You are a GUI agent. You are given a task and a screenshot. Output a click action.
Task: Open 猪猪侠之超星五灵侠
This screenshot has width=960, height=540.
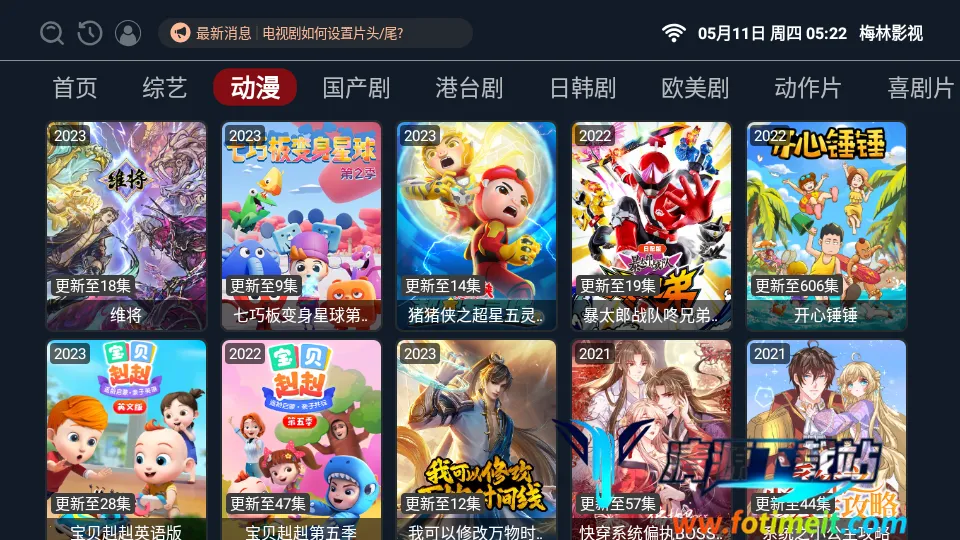476,226
